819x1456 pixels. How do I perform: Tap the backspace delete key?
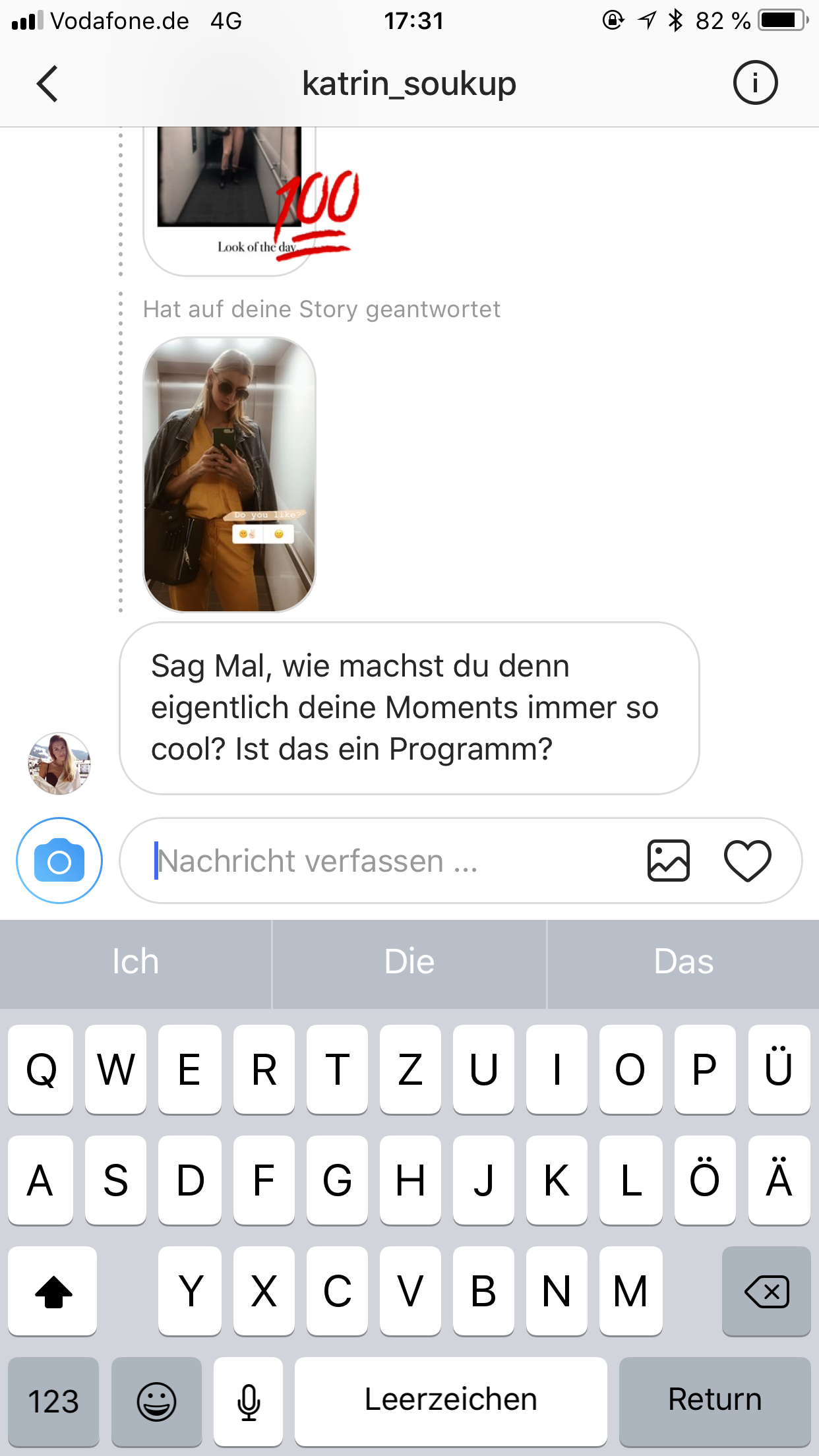point(766,1290)
